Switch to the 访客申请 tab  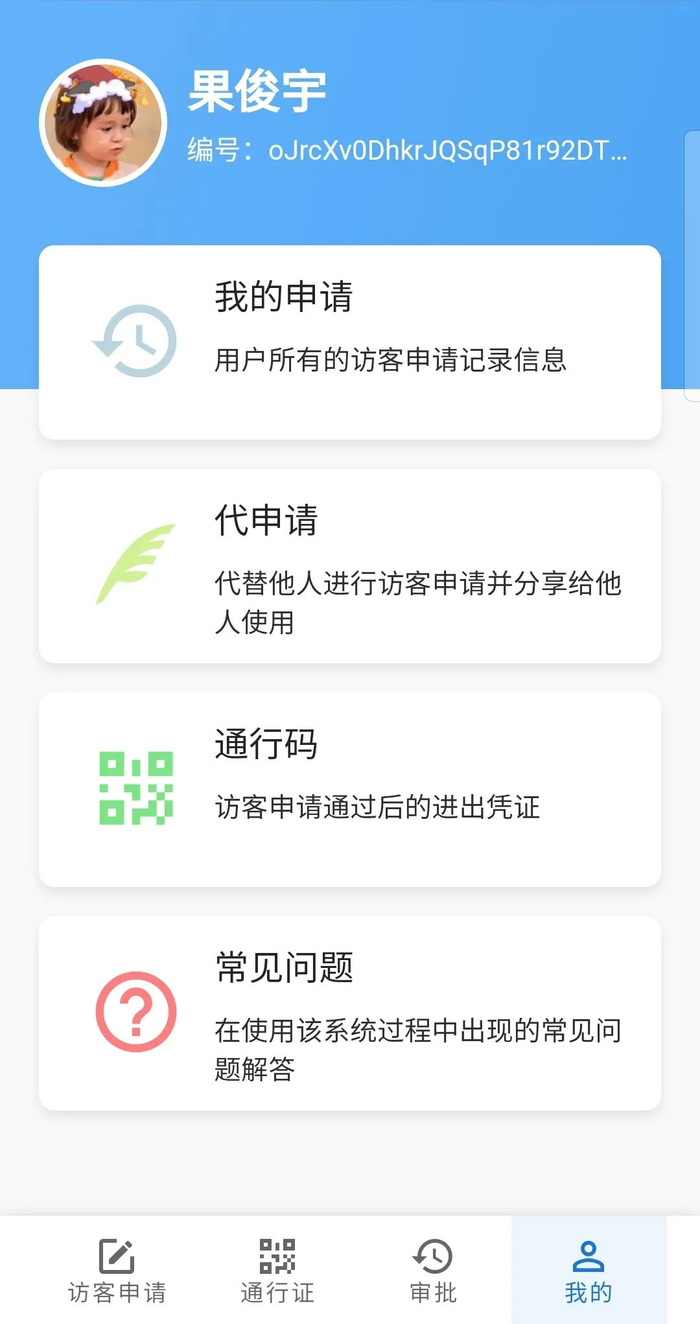pos(116,1270)
